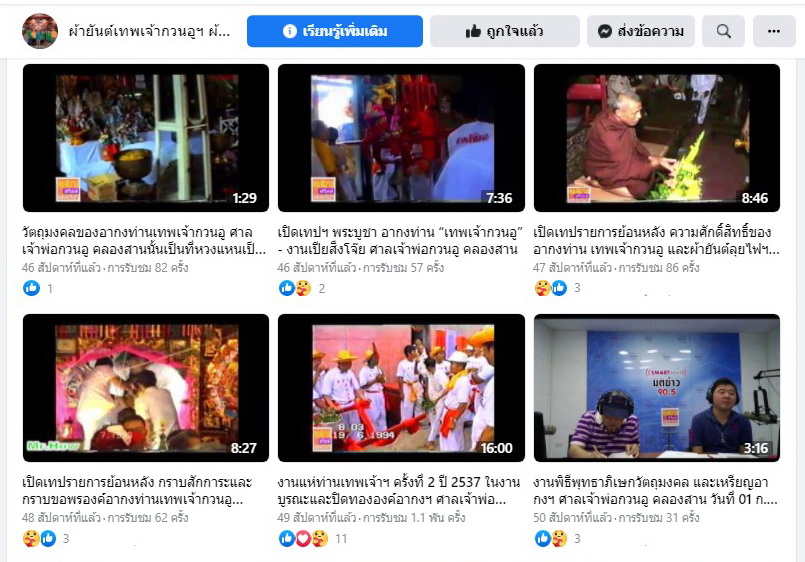The height and width of the screenshot is (562, 805).
Task: Play the 8:46 video
Action: (x=656, y=138)
